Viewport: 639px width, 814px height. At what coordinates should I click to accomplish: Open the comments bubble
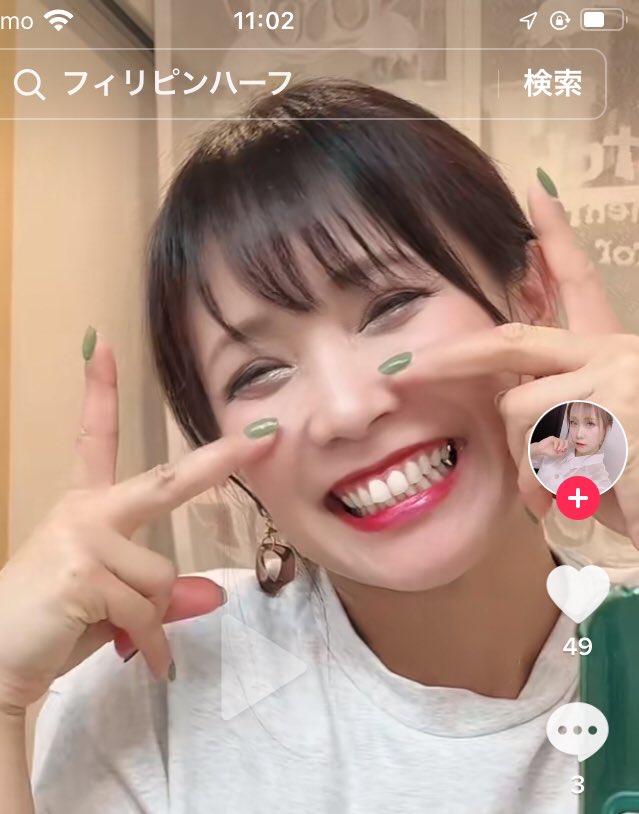[x=578, y=732]
